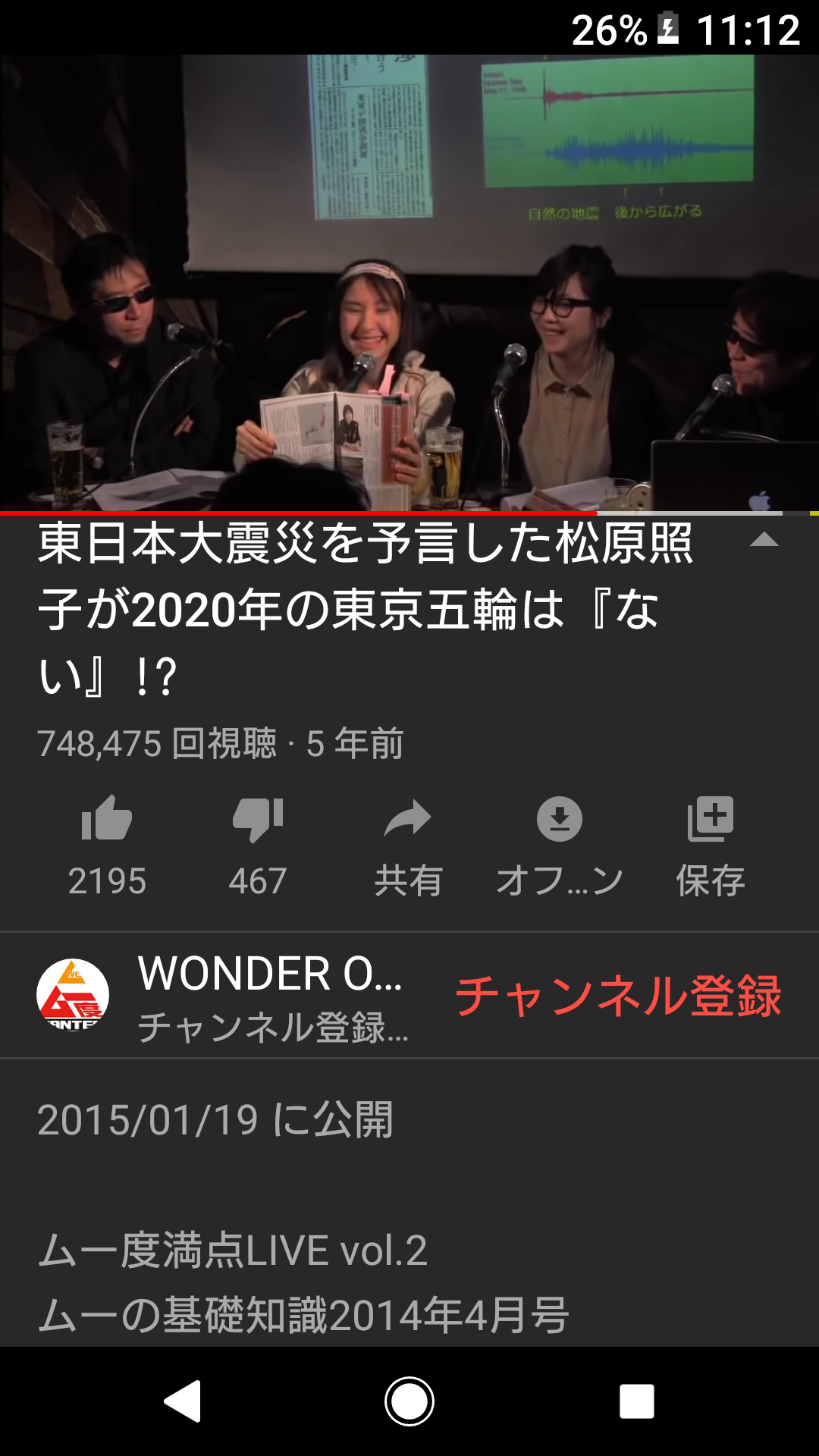Viewport: 819px width, 1456px height.
Task: Tap the video player to show controls
Action: click(409, 282)
